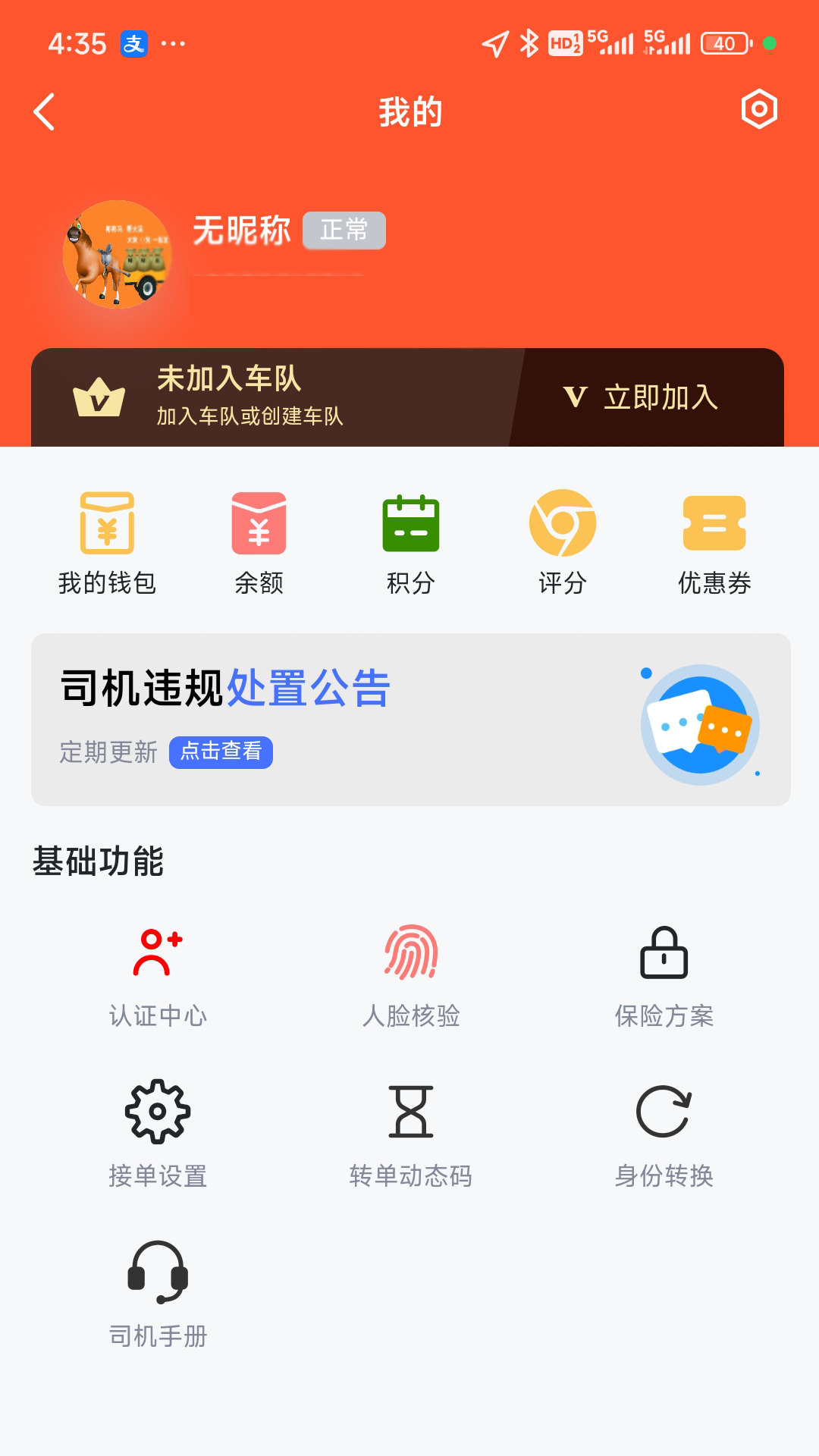Open 接单设置 order settings
The image size is (819, 1456).
(x=158, y=1134)
